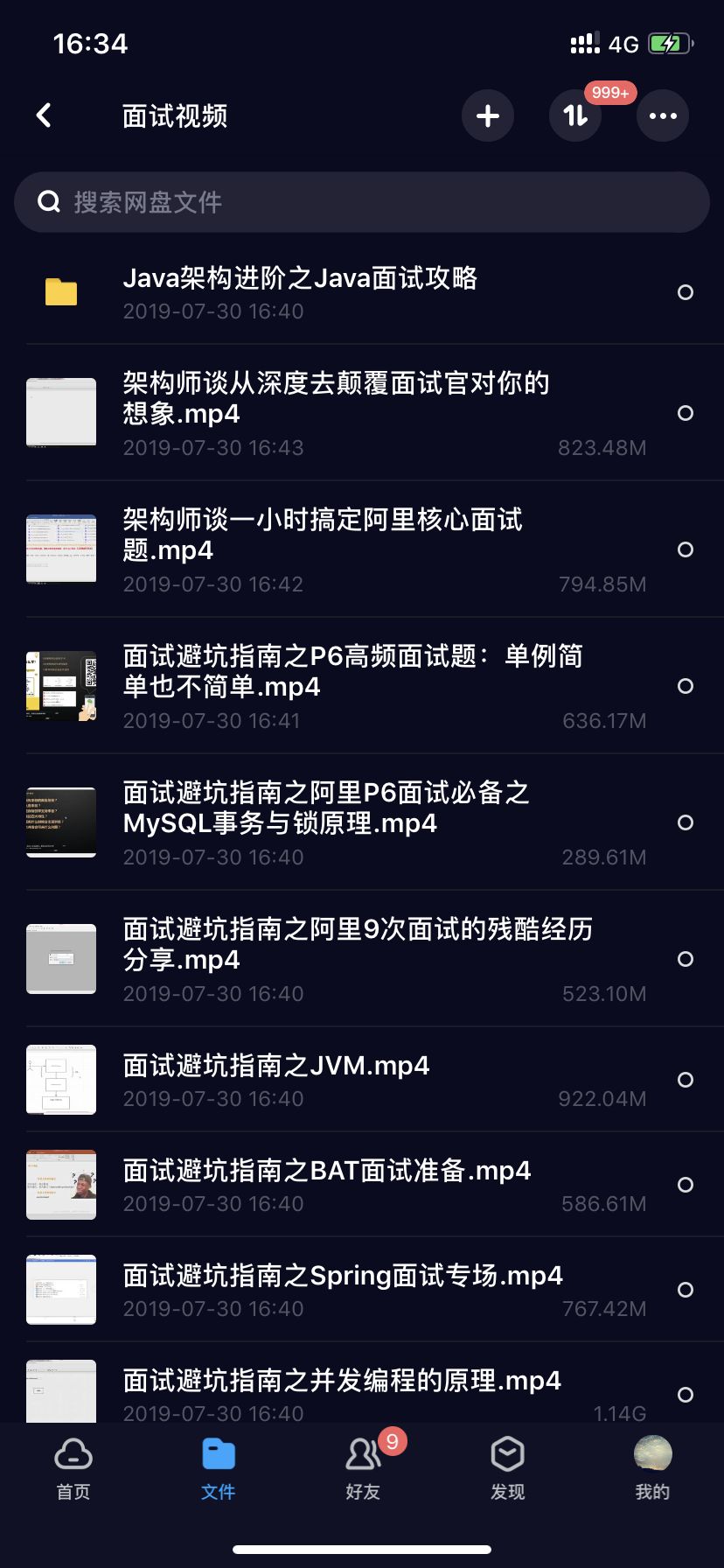Viewport: 724px width, 1568px height.
Task: Open the MySQL事务与锁原理 video thumbnail
Action: coord(60,821)
